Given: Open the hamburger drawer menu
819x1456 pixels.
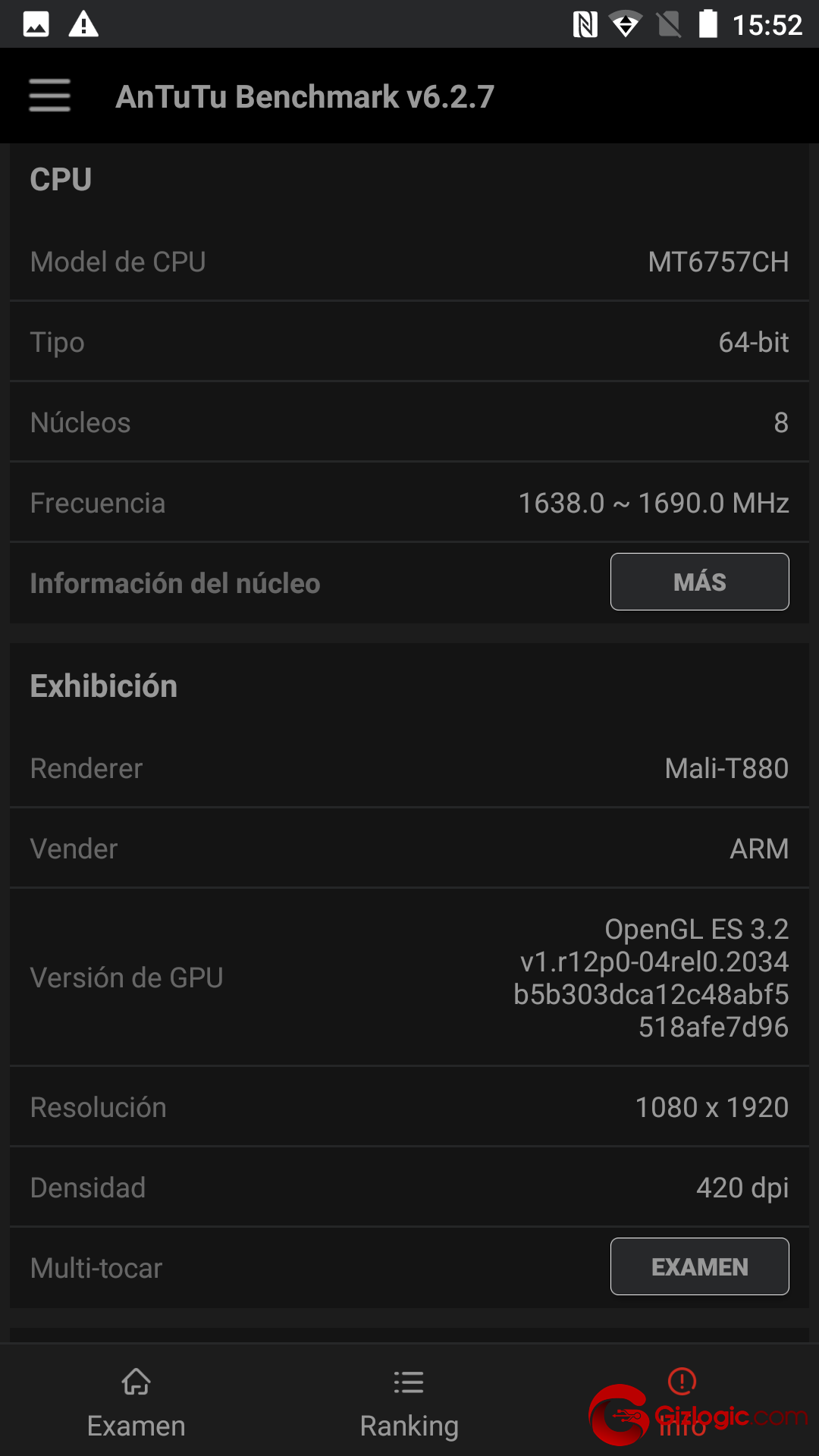Looking at the screenshot, I should coord(50,96).
